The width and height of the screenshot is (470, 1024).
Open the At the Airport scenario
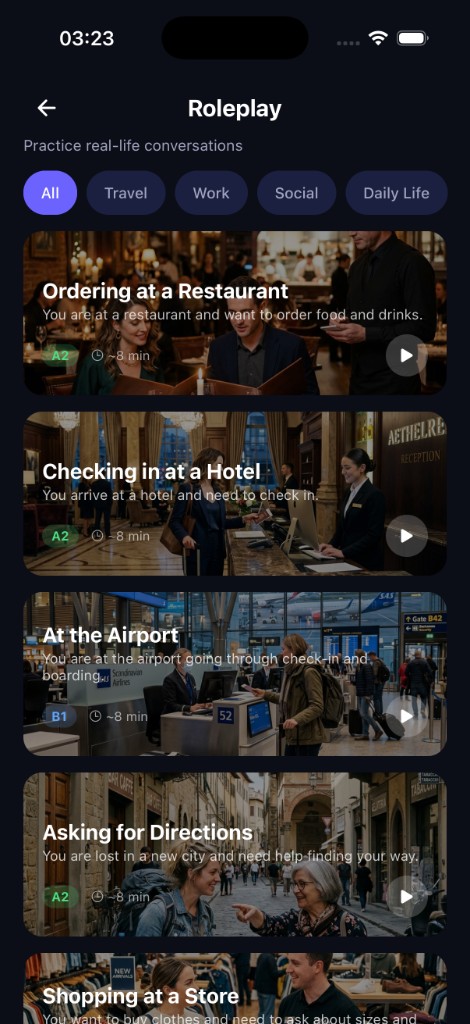coord(235,674)
